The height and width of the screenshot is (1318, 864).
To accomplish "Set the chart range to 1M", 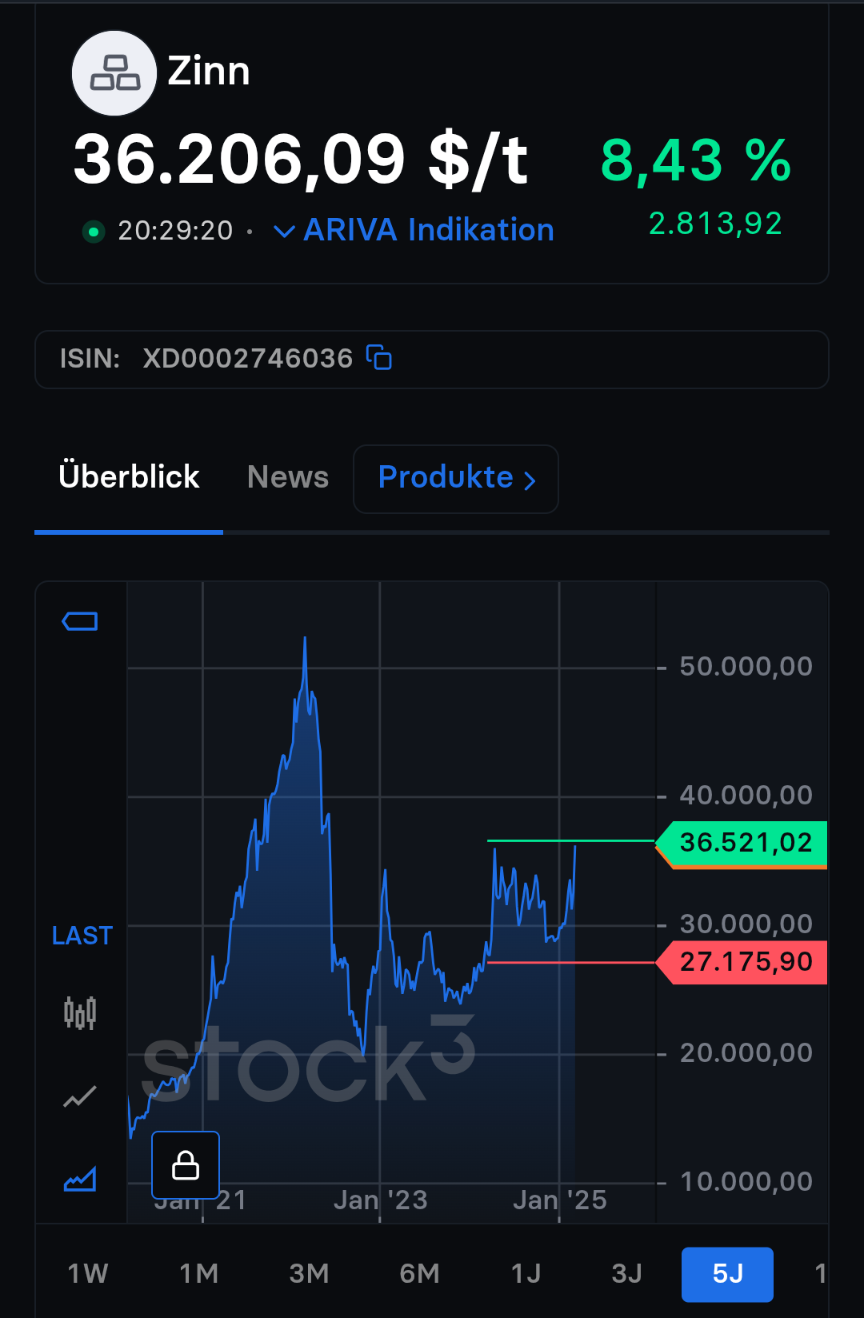I will click(x=199, y=1273).
